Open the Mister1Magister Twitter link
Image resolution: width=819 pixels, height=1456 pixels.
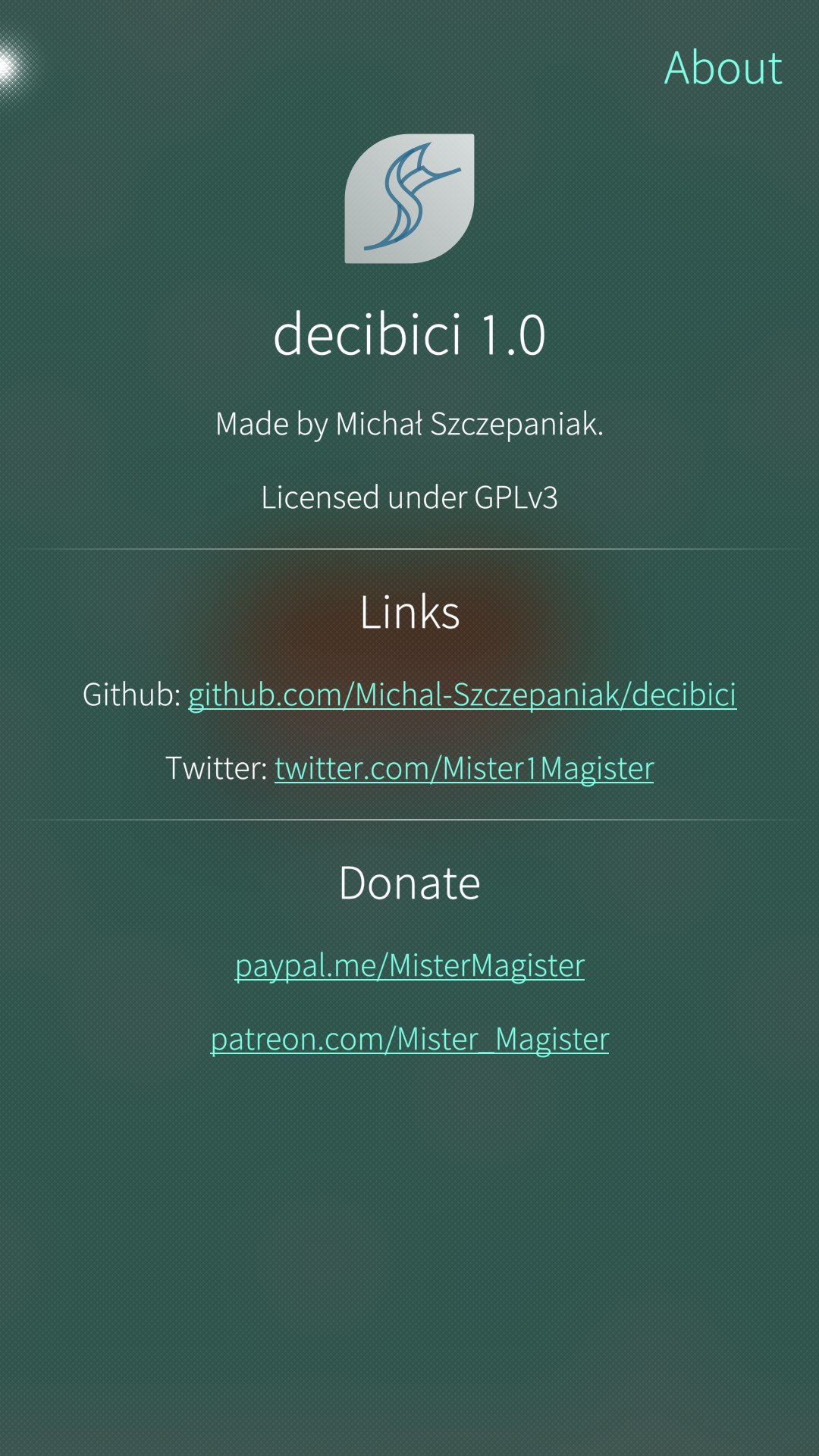coord(464,768)
